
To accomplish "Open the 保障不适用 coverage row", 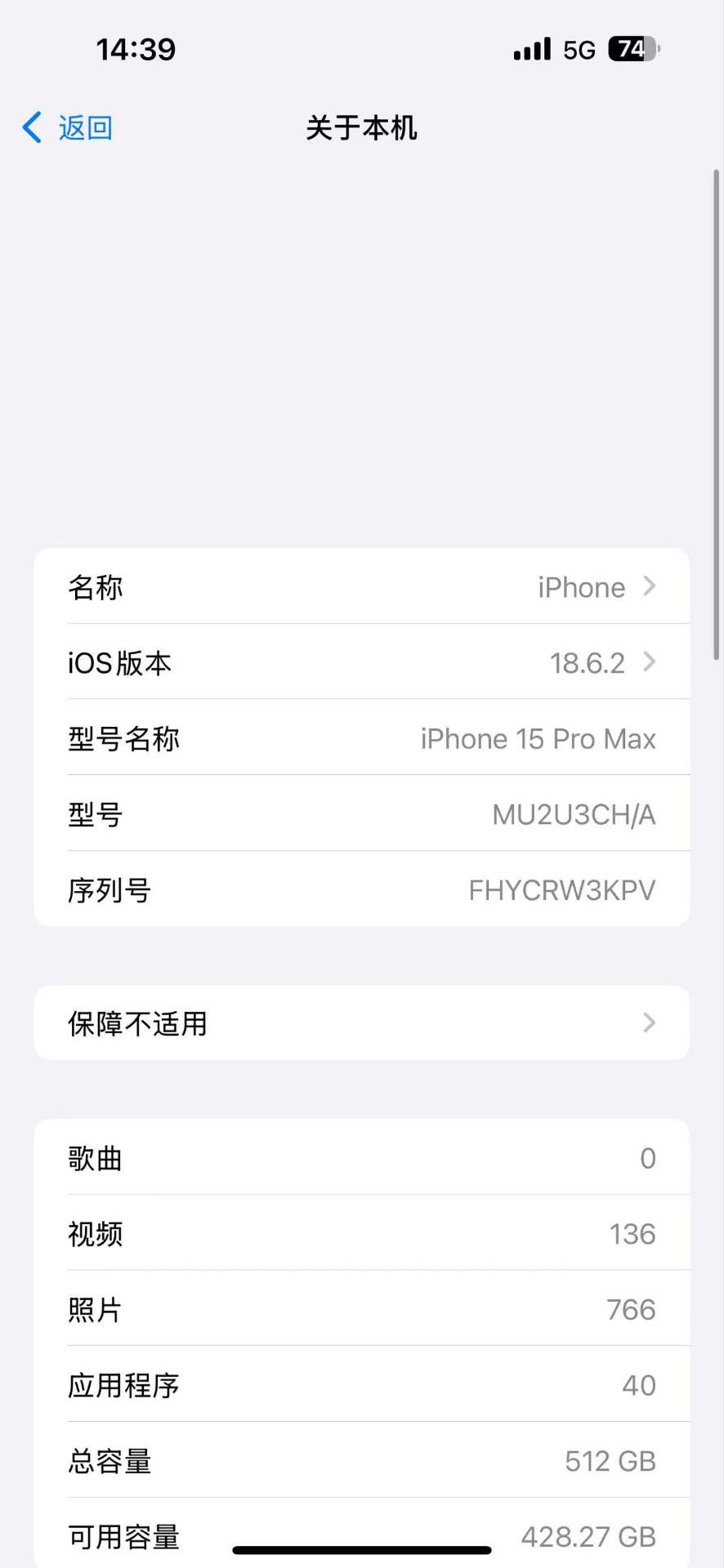I will tap(361, 1022).
